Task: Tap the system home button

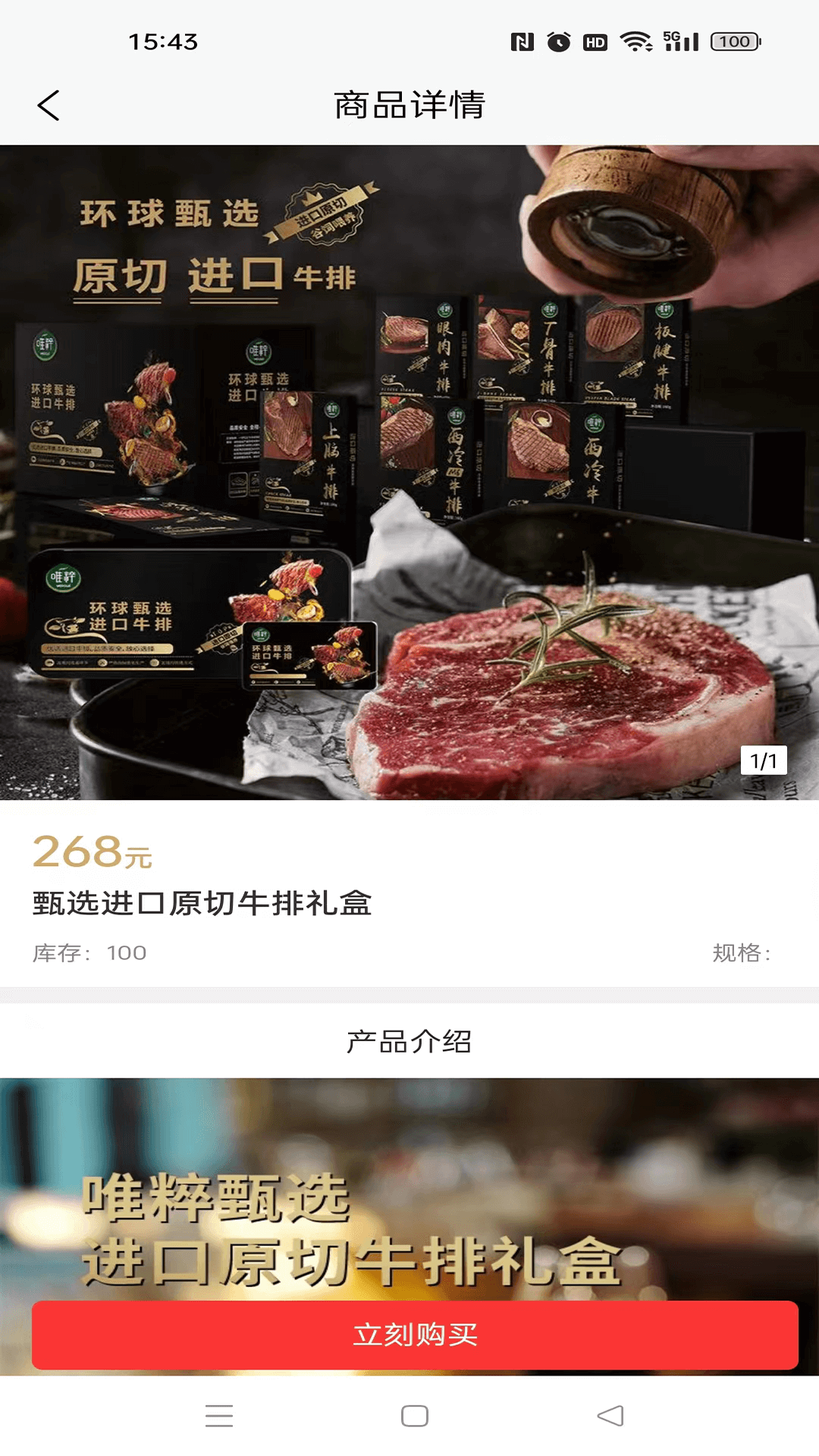Action: pos(415,1416)
